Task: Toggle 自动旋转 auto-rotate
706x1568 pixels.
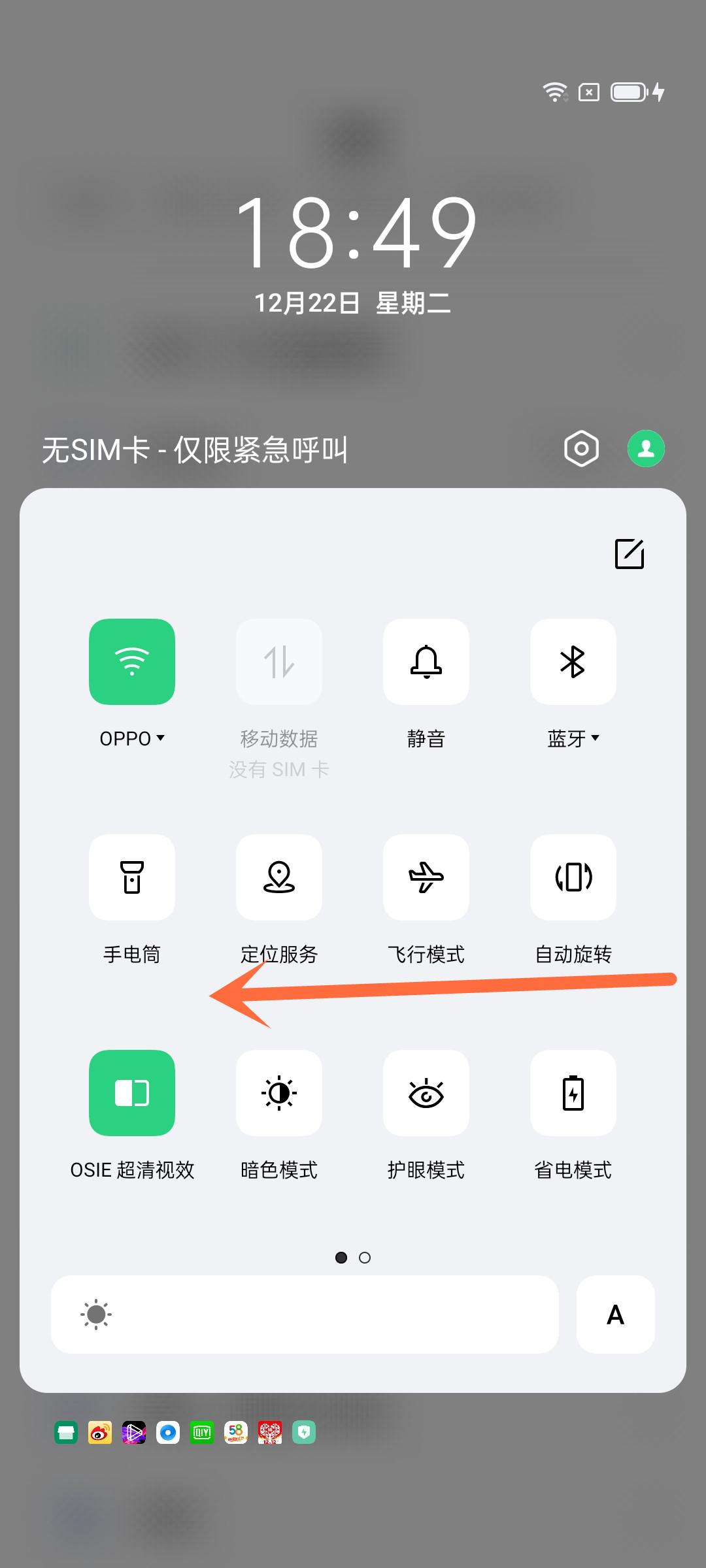Action: pos(573,877)
